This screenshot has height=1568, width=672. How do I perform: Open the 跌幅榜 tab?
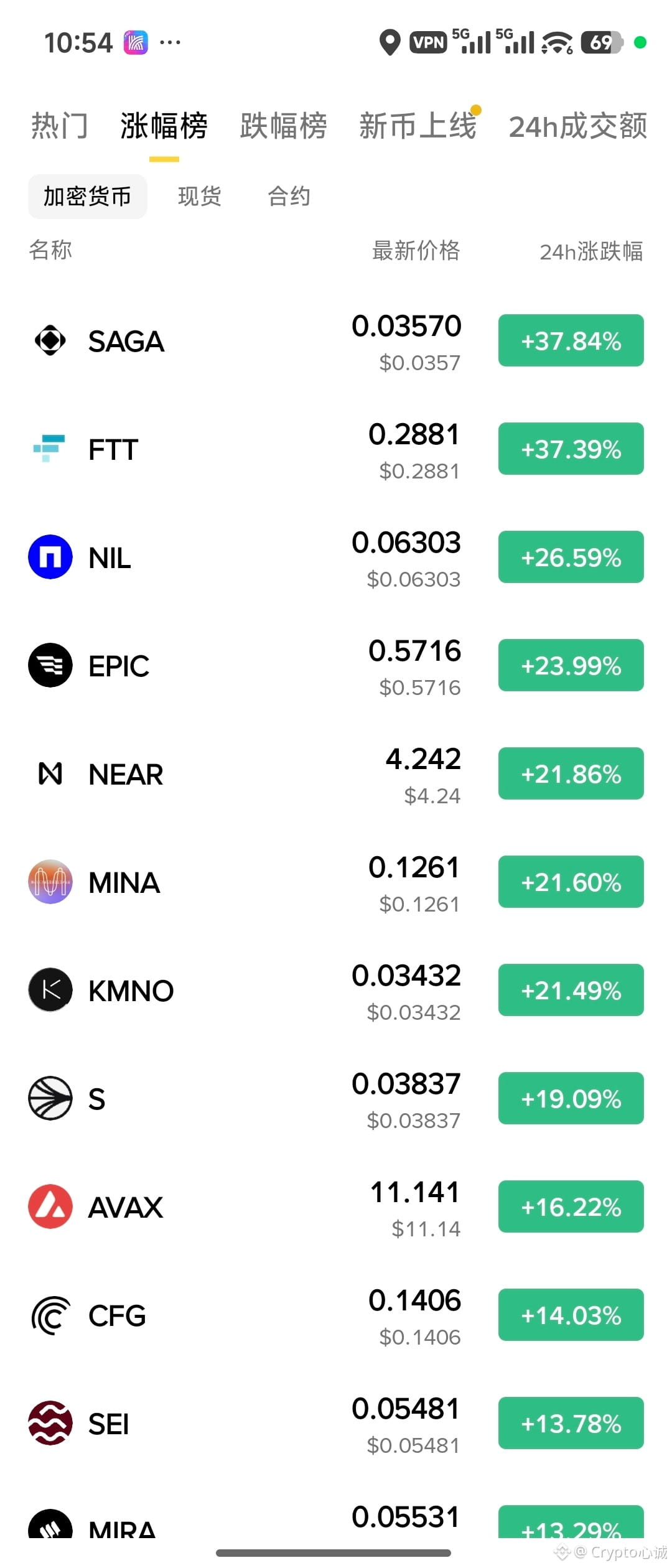click(x=283, y=126)
